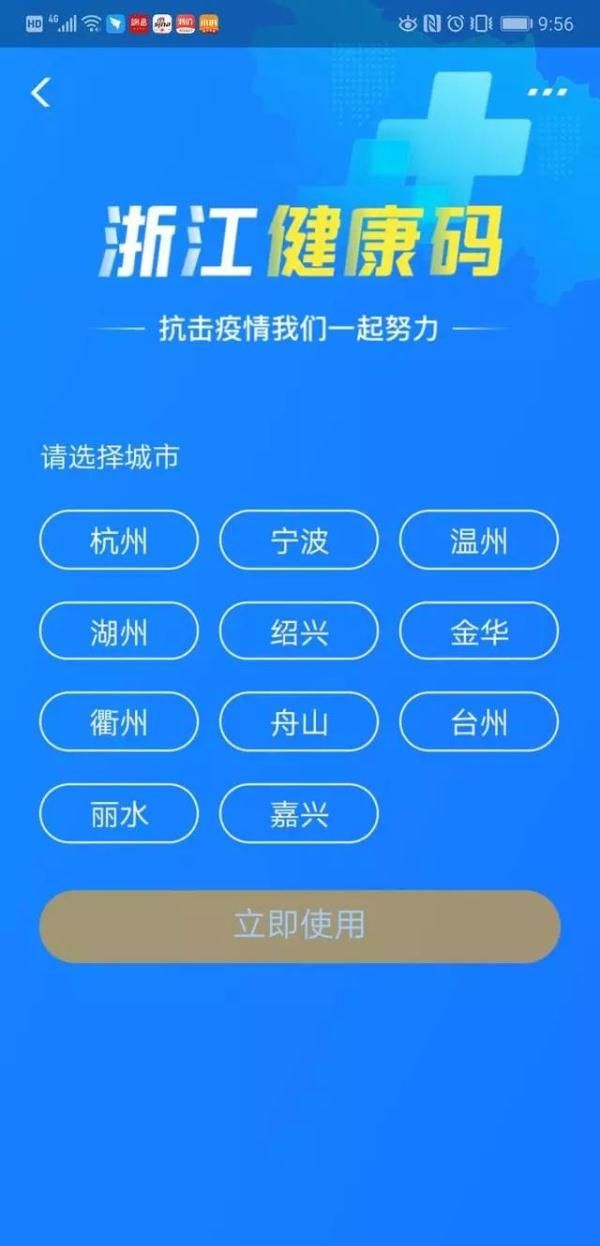Choose 舟山 from the cities
Viewport: 600px width, 1246px height.
[x=299, y=722]
